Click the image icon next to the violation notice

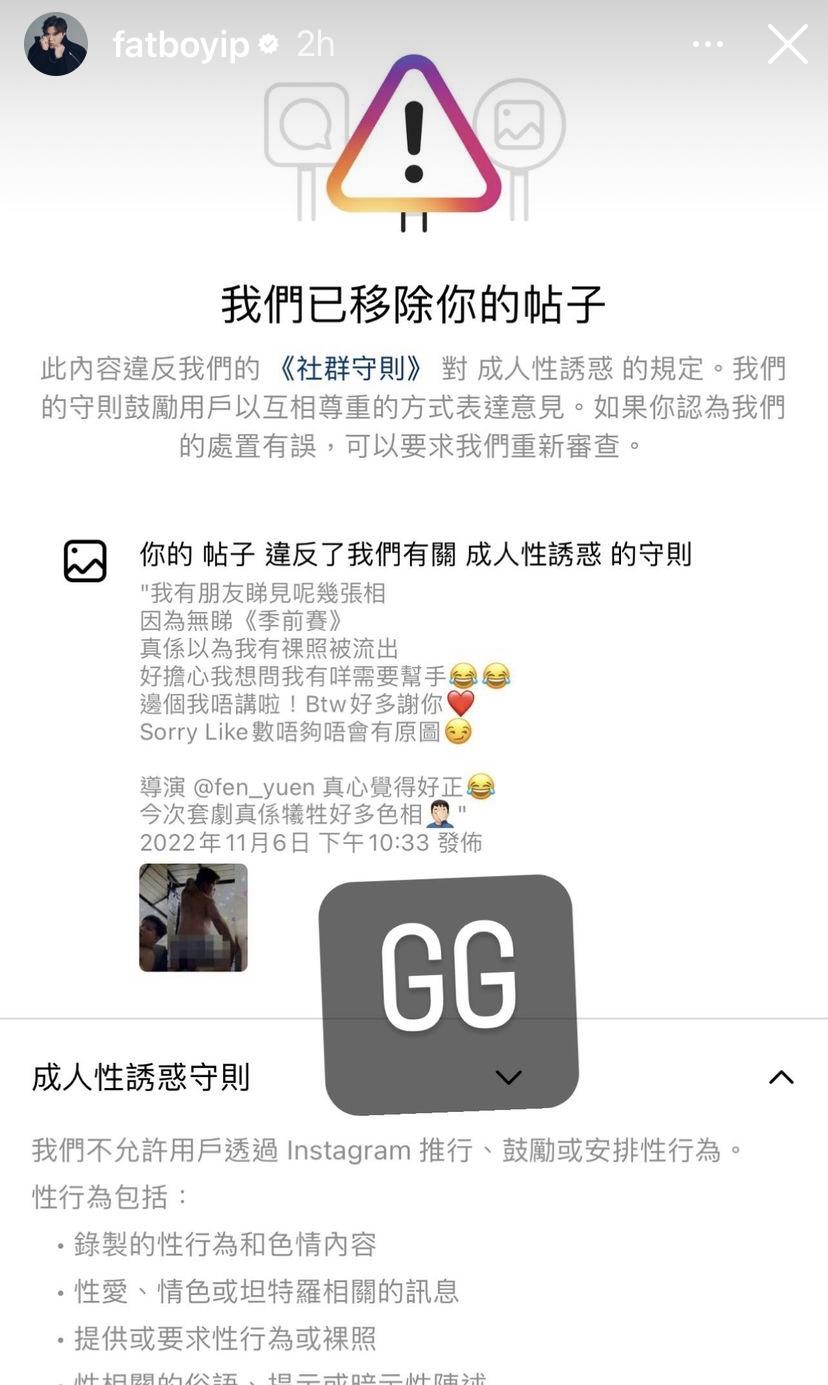point(85,560)
